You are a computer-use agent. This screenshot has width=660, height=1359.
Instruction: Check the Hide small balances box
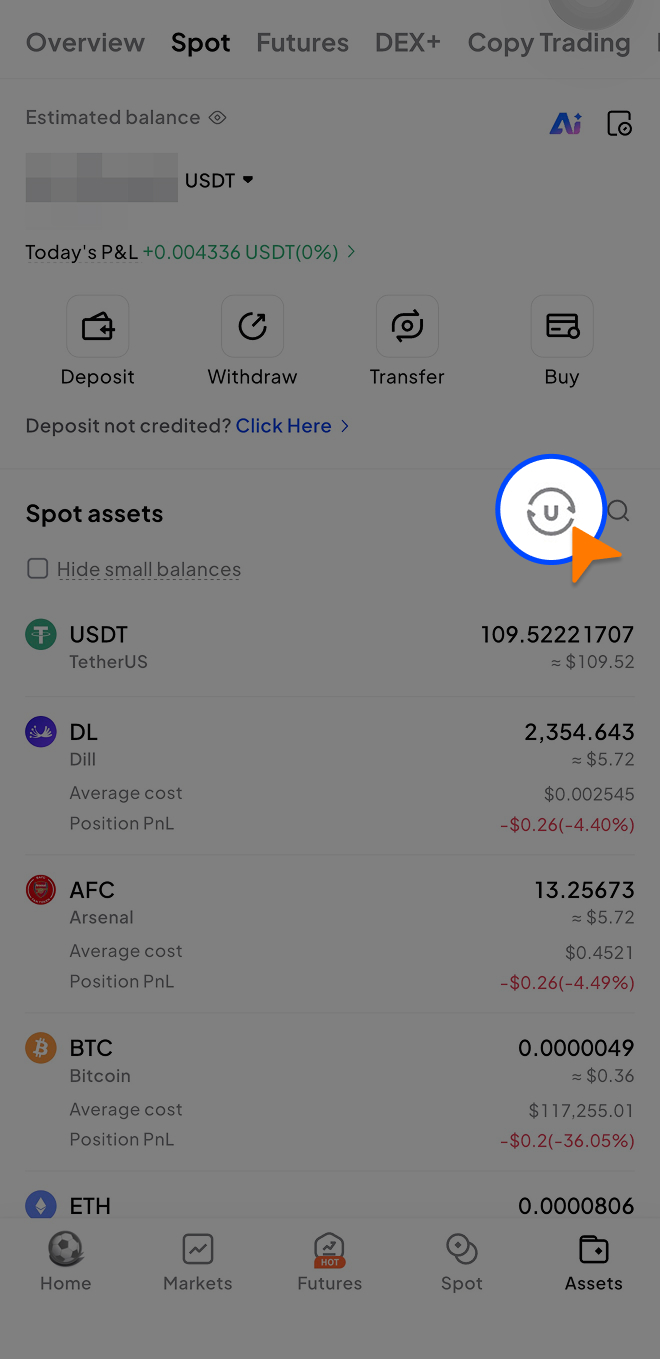(x=38, y=569)
